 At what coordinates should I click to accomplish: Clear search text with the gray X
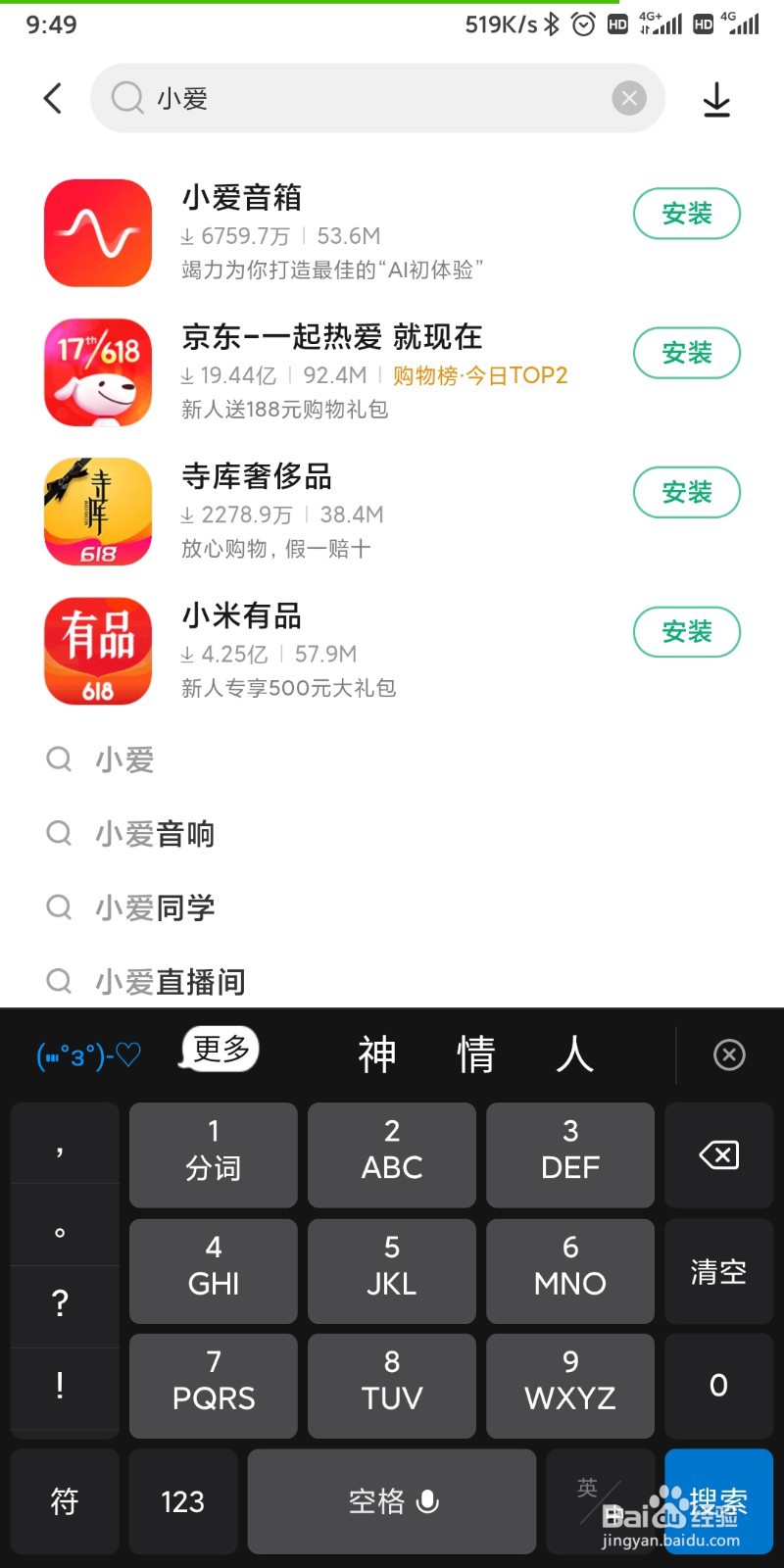629,98
